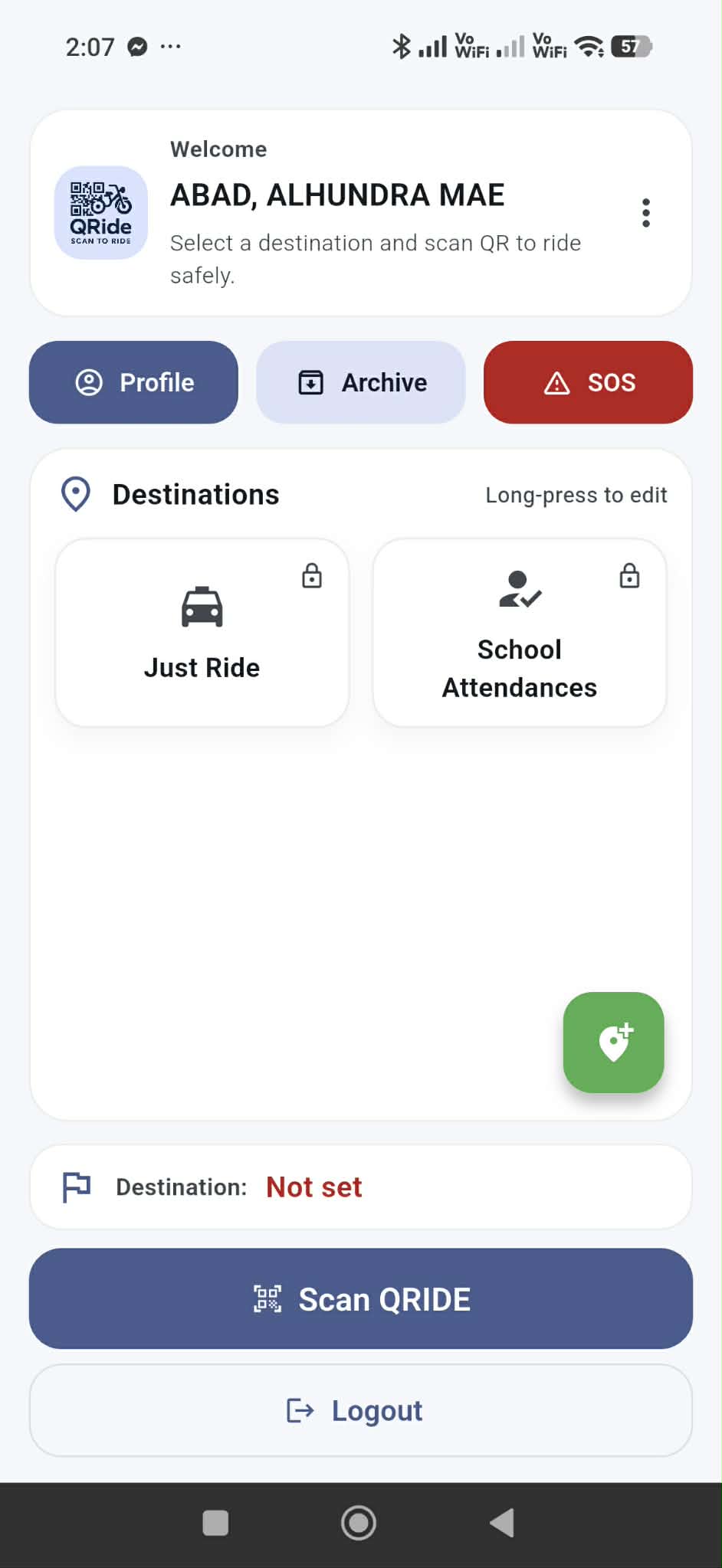The image size is (722, 1568).
Task: Tap the green add destination button
Action: pyautogui.click(x=612, y=1042)
